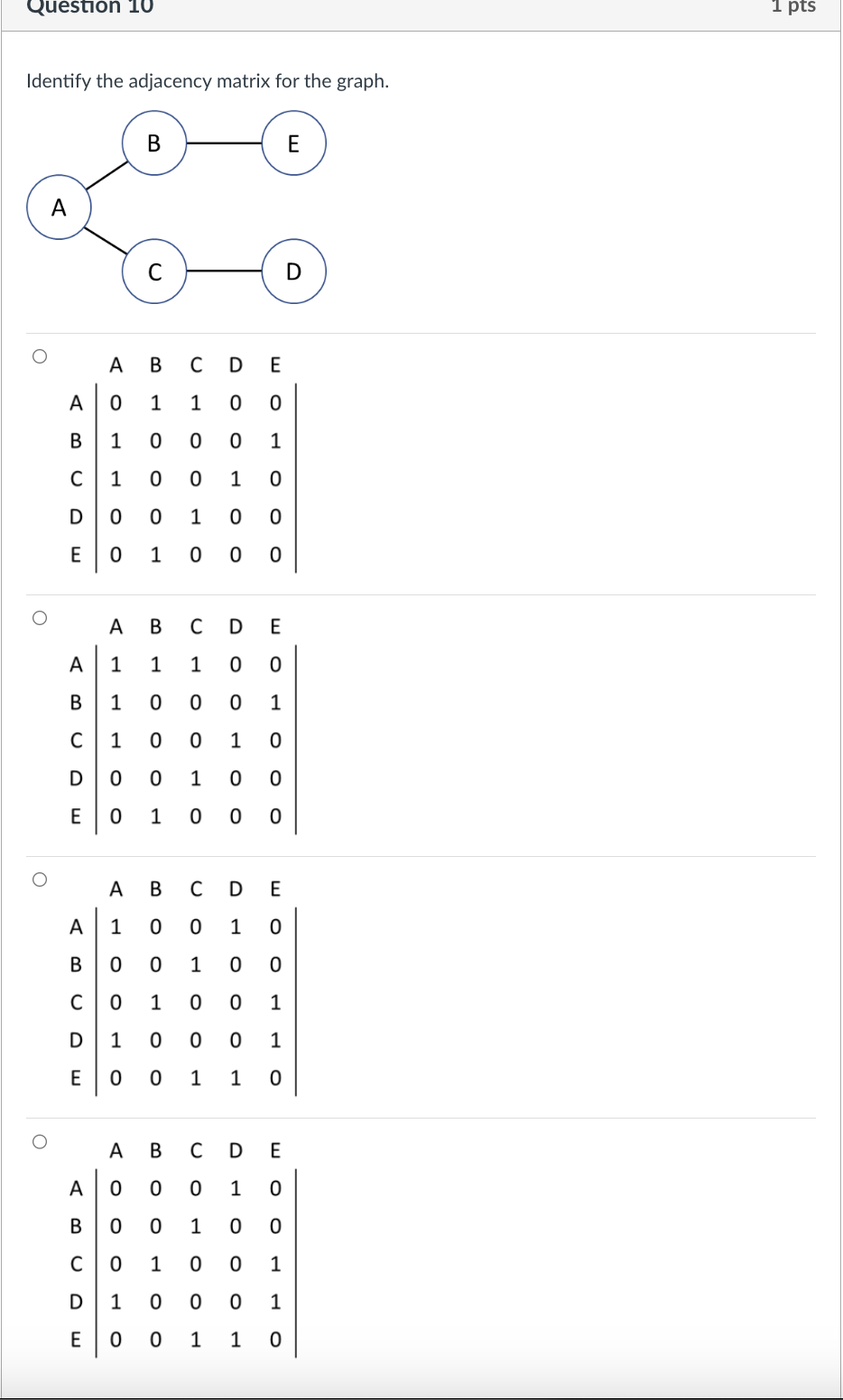
Task: Click the top-left cell of the third matrix
Action: point(116,926)
